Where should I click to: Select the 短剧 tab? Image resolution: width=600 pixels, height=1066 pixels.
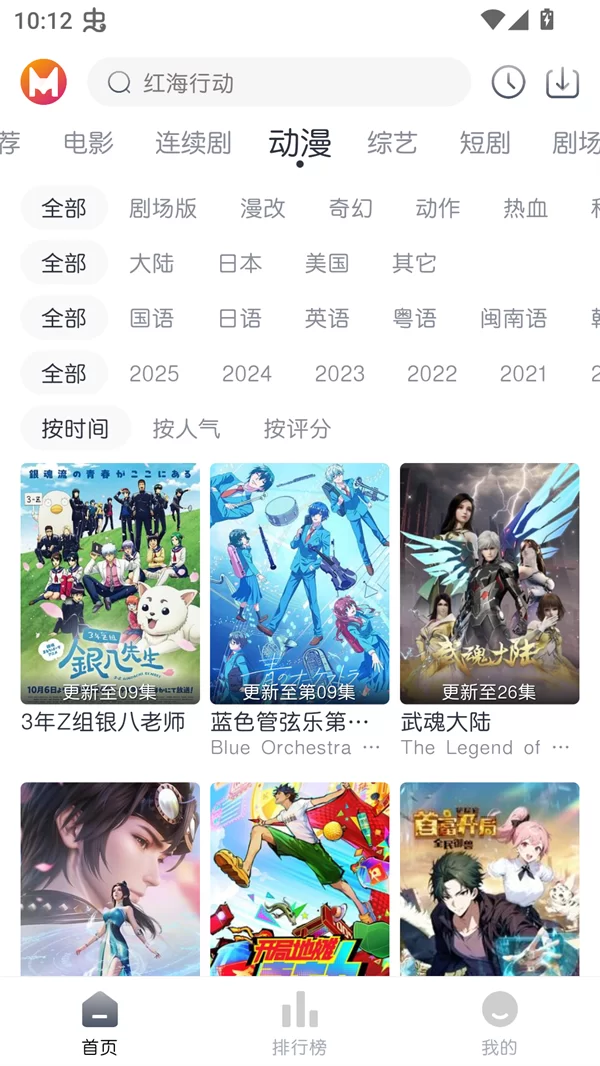pos(485,143)
